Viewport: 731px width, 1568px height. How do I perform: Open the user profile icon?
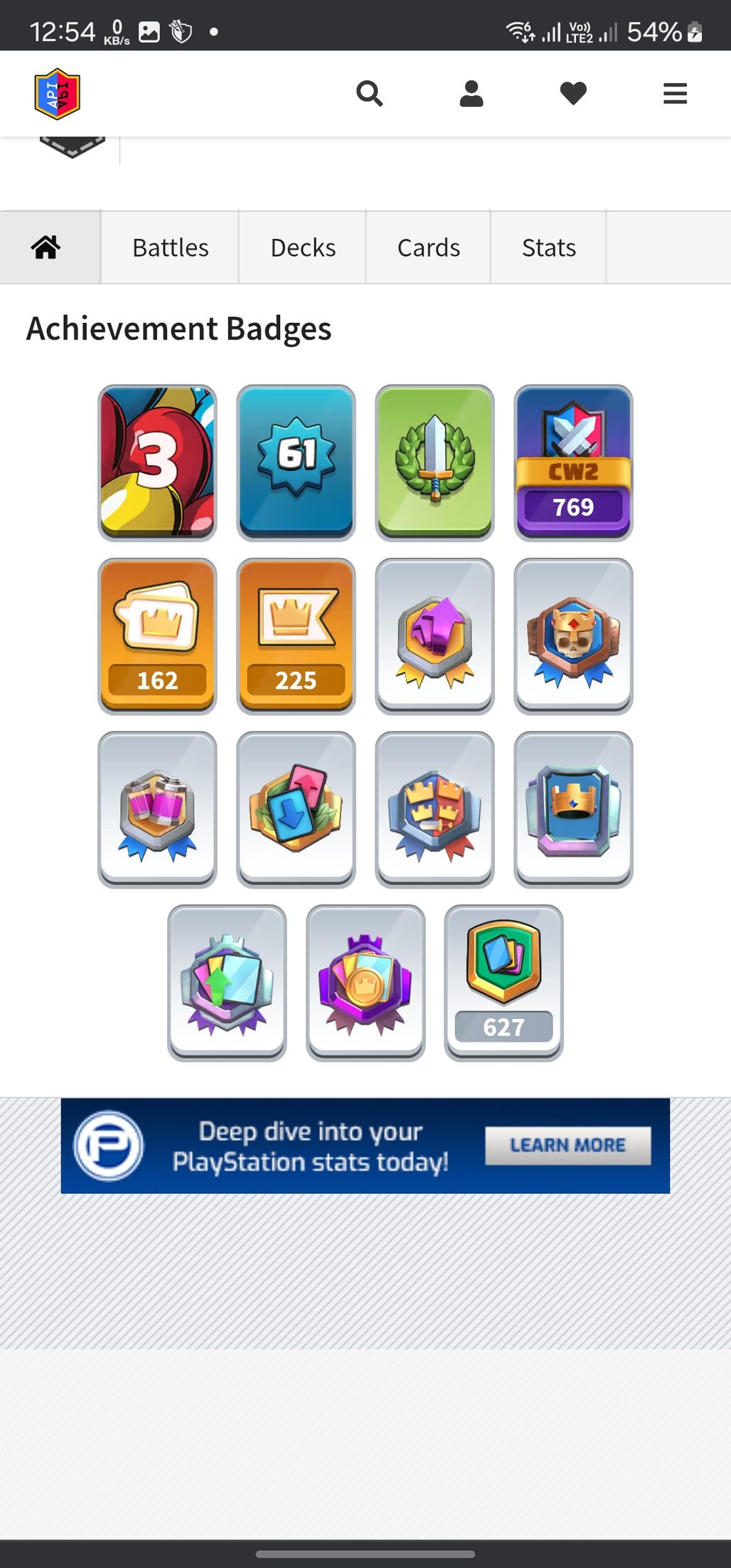471,93
